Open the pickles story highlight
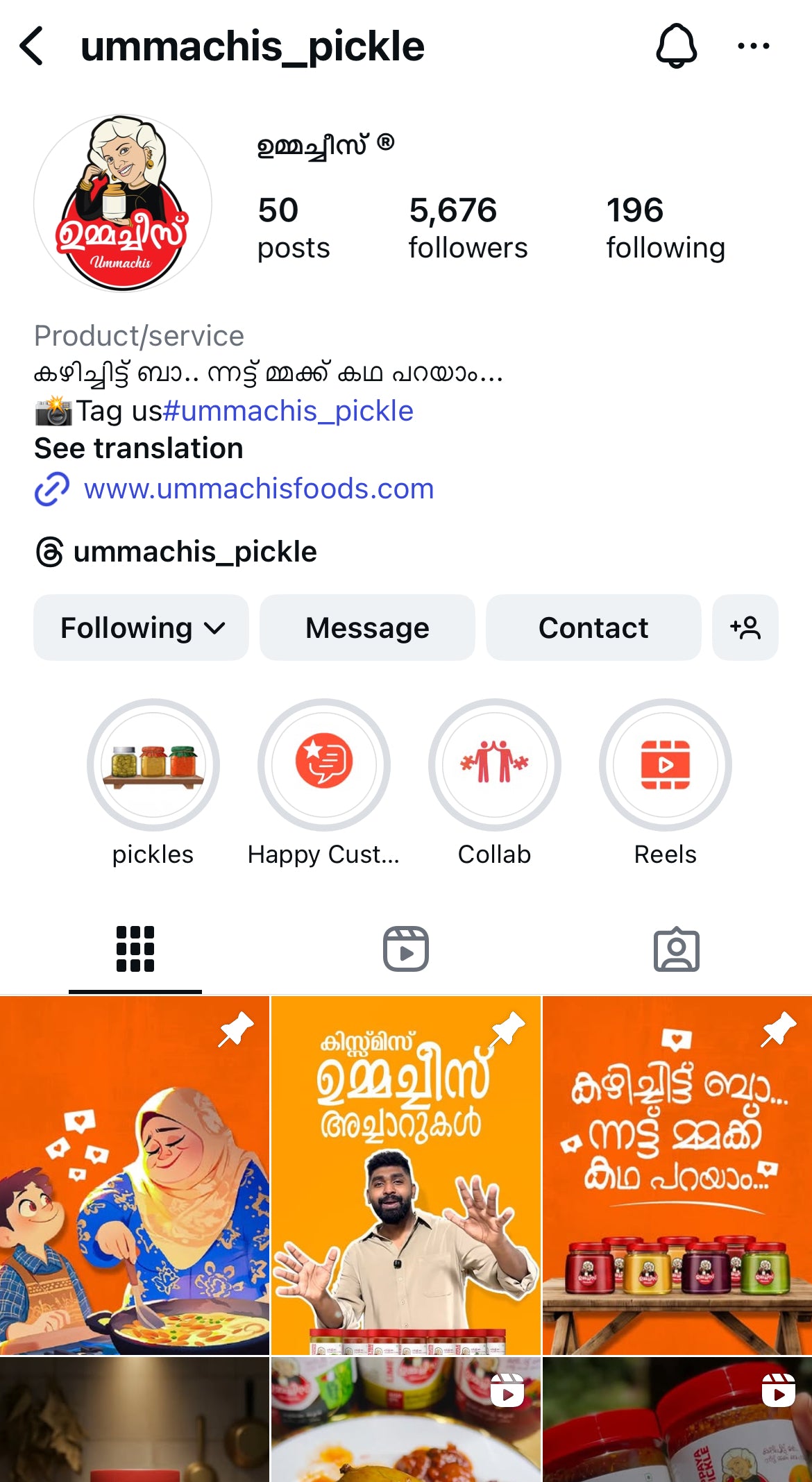This screenshot has height=1482, width=812. tap(153, 765)
